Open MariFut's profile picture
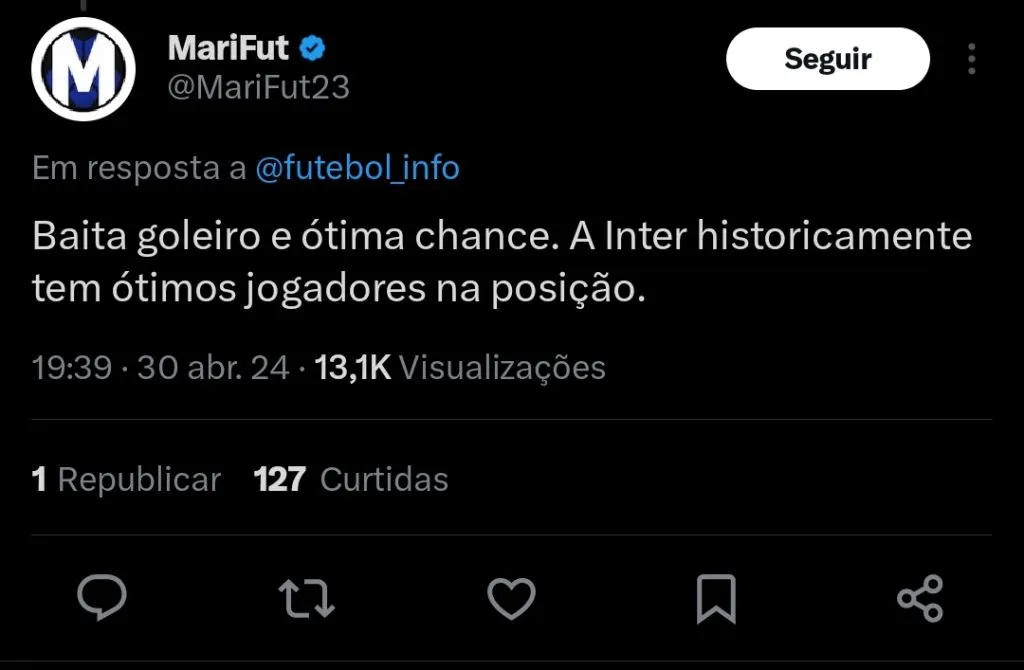 pyautogui.click(x=83, y=69)
